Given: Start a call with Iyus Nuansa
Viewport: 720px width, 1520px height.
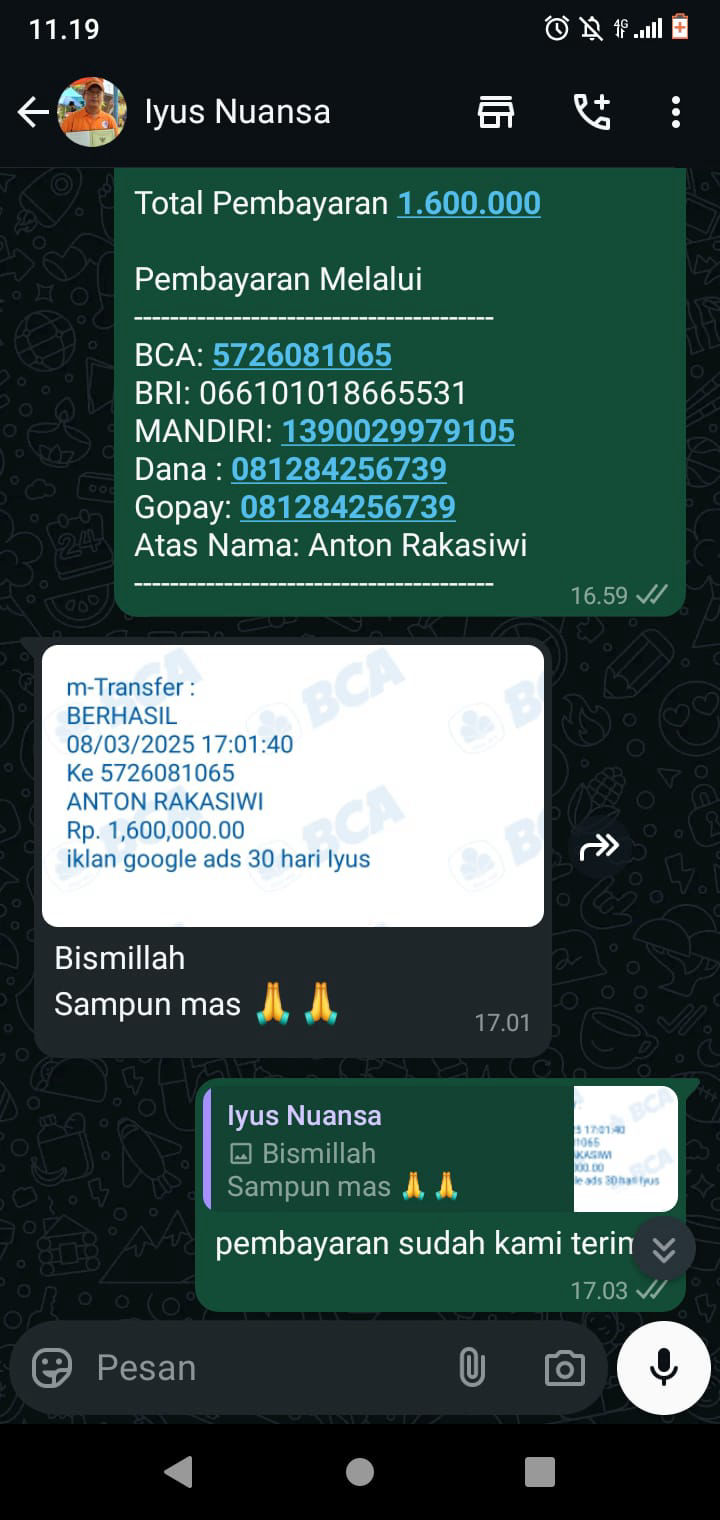Looking at the screenshot, I should pyautogui.click(x=591, y=112).
